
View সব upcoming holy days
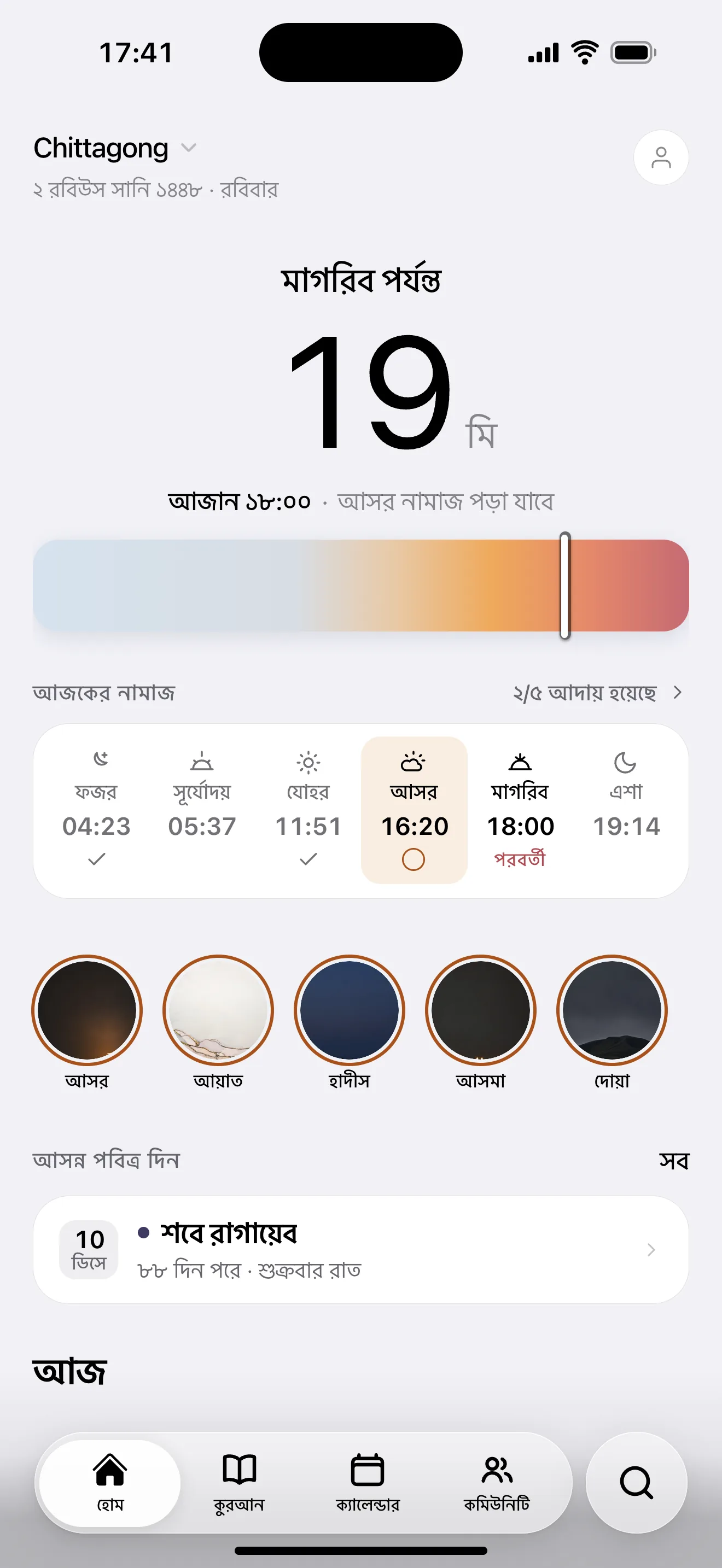coord(674,1161)
